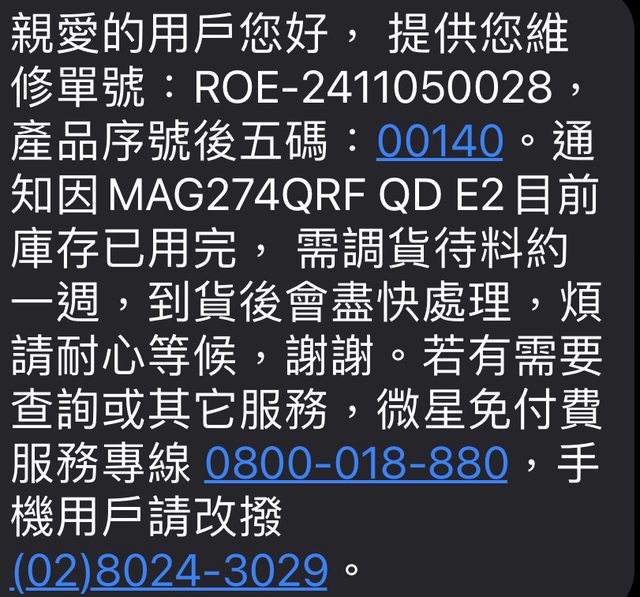Dial the mobile-user number (02)8024-3029
The image size is (640, 597).
point(171,572)
